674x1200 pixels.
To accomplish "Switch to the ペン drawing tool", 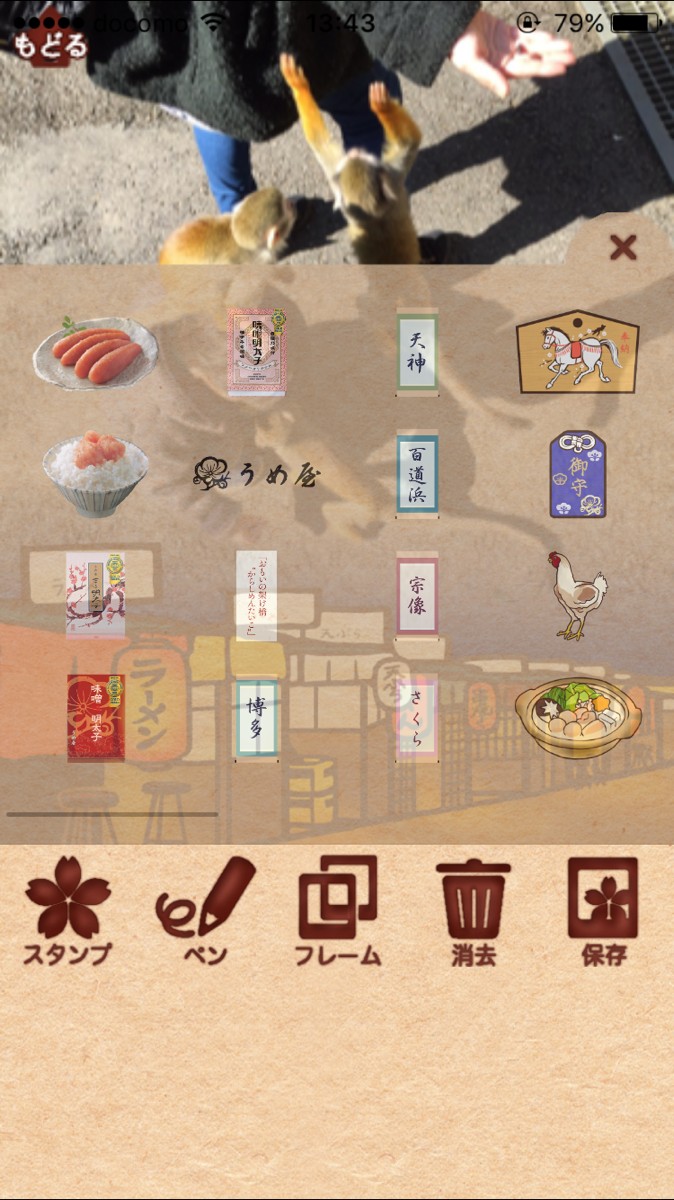I will [204, 911].
